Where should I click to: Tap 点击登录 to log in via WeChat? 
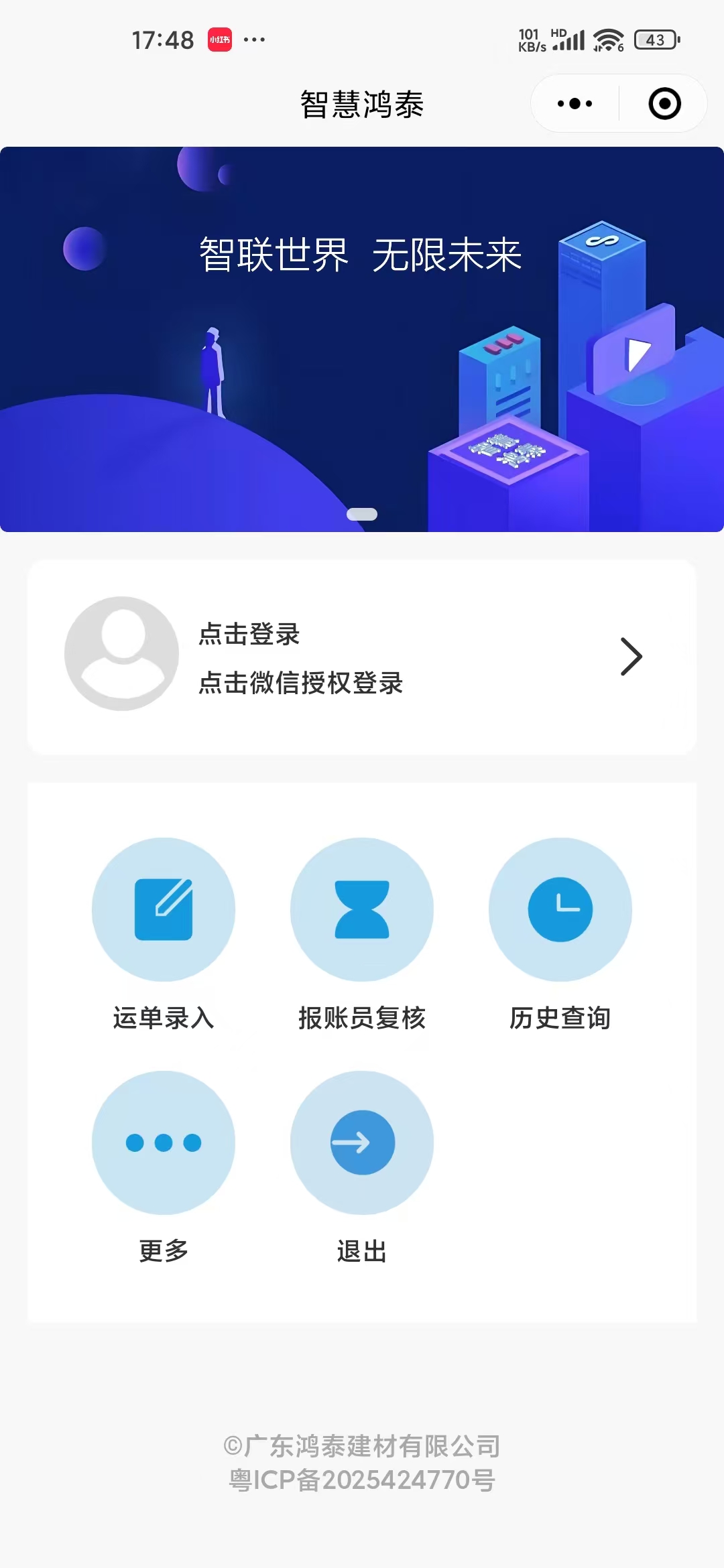coord(362,657)
